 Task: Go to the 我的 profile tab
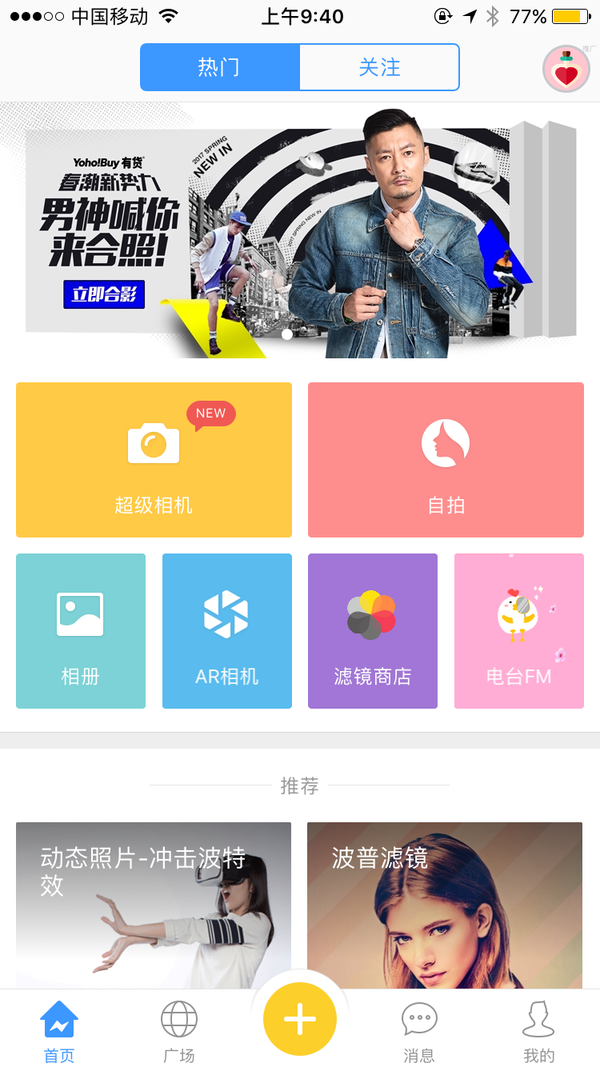pos(538,1030)
